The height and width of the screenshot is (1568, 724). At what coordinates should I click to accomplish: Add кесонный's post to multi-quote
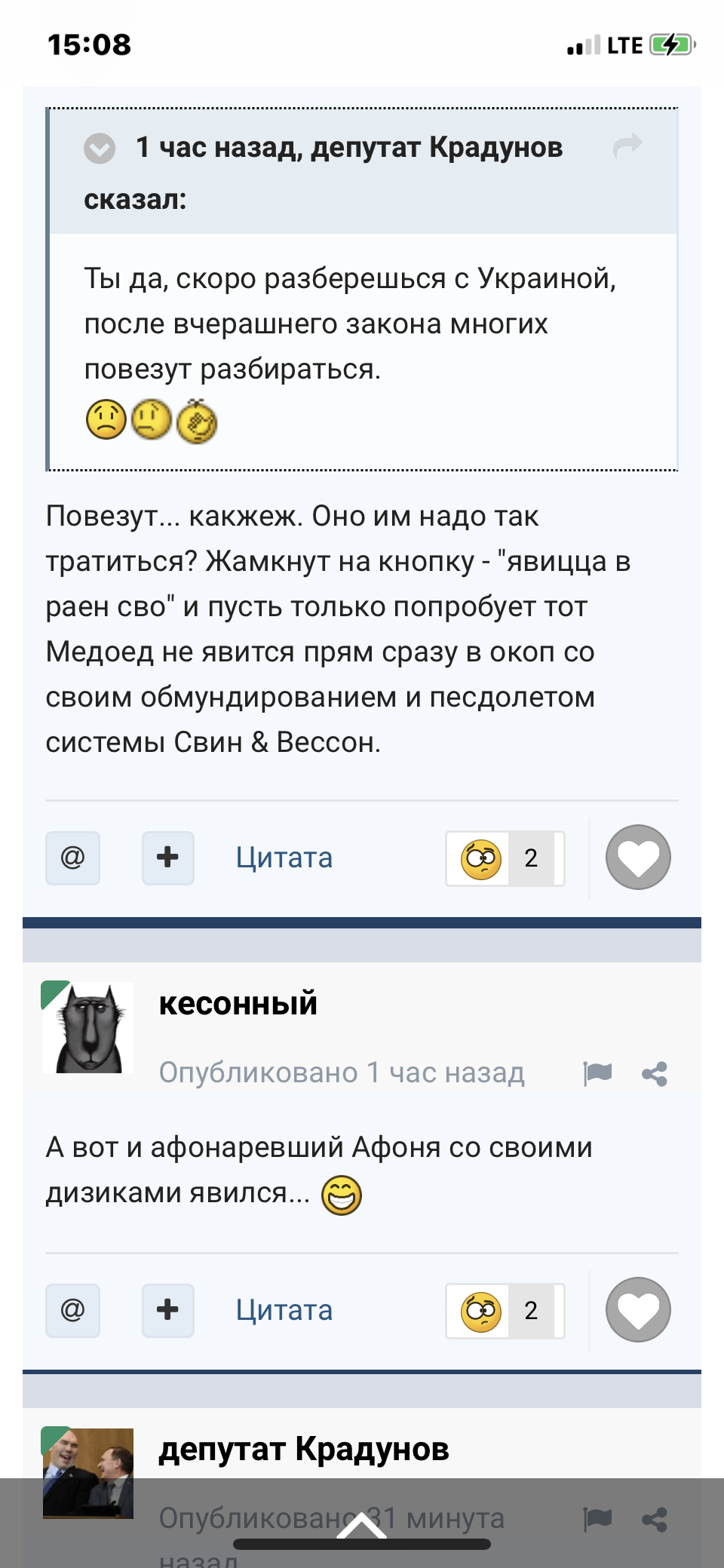(167, 1310)
